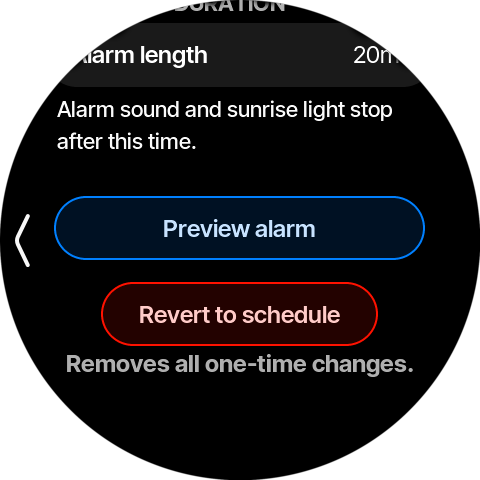This screenshot has height=480, width=480.
Task: Select Revert to schedule
Action: [x=239, y=314]
